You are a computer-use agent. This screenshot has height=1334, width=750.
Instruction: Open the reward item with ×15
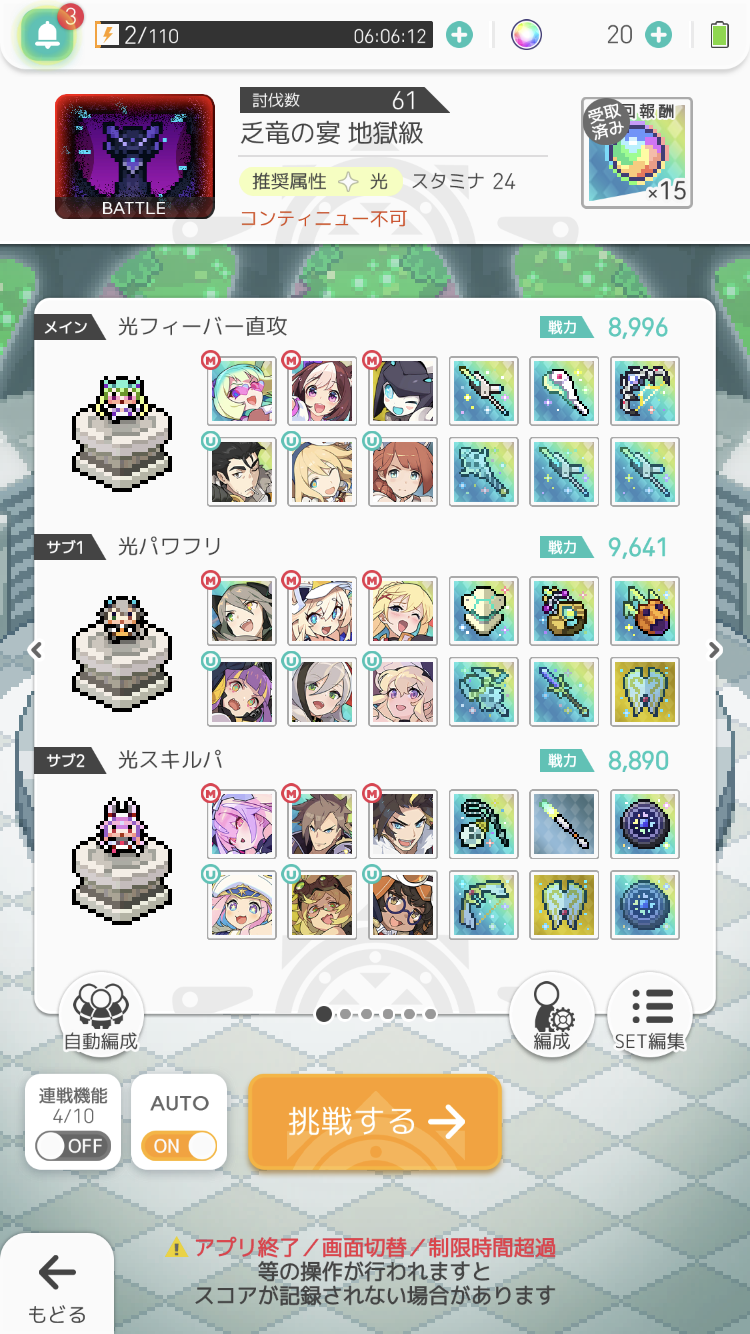[636, 153]
